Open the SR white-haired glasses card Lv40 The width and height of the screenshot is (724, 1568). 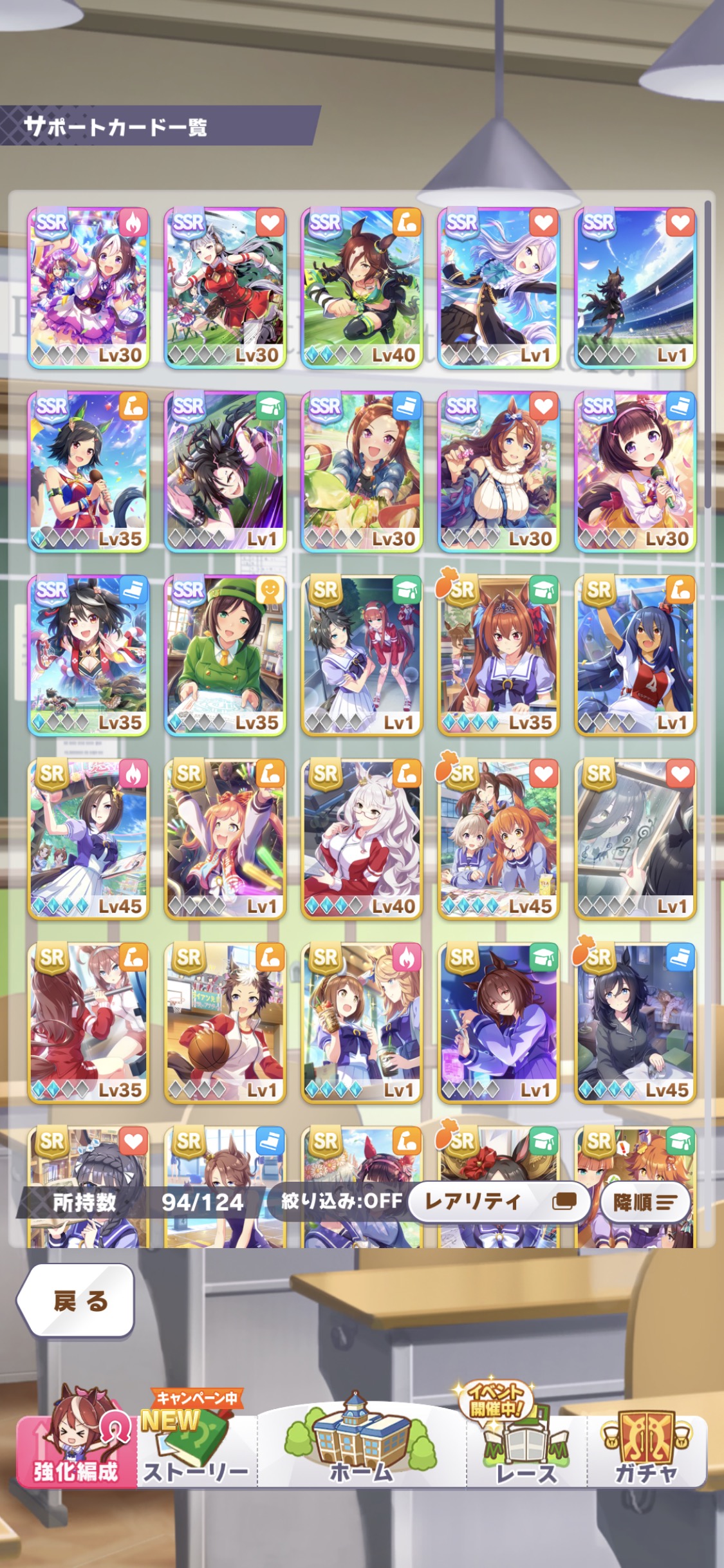point(362,839)
